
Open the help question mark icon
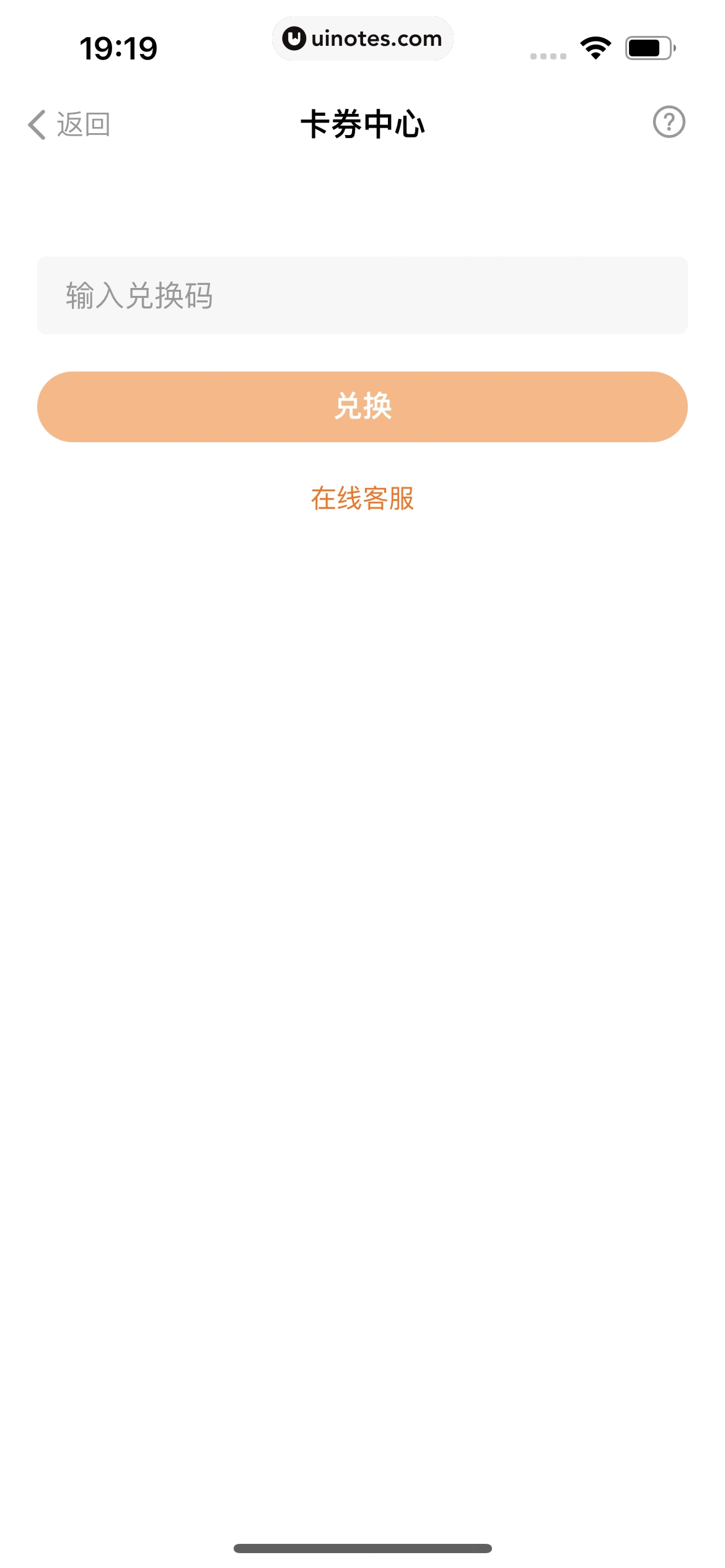pyautogui.click(x=669, y=122)
